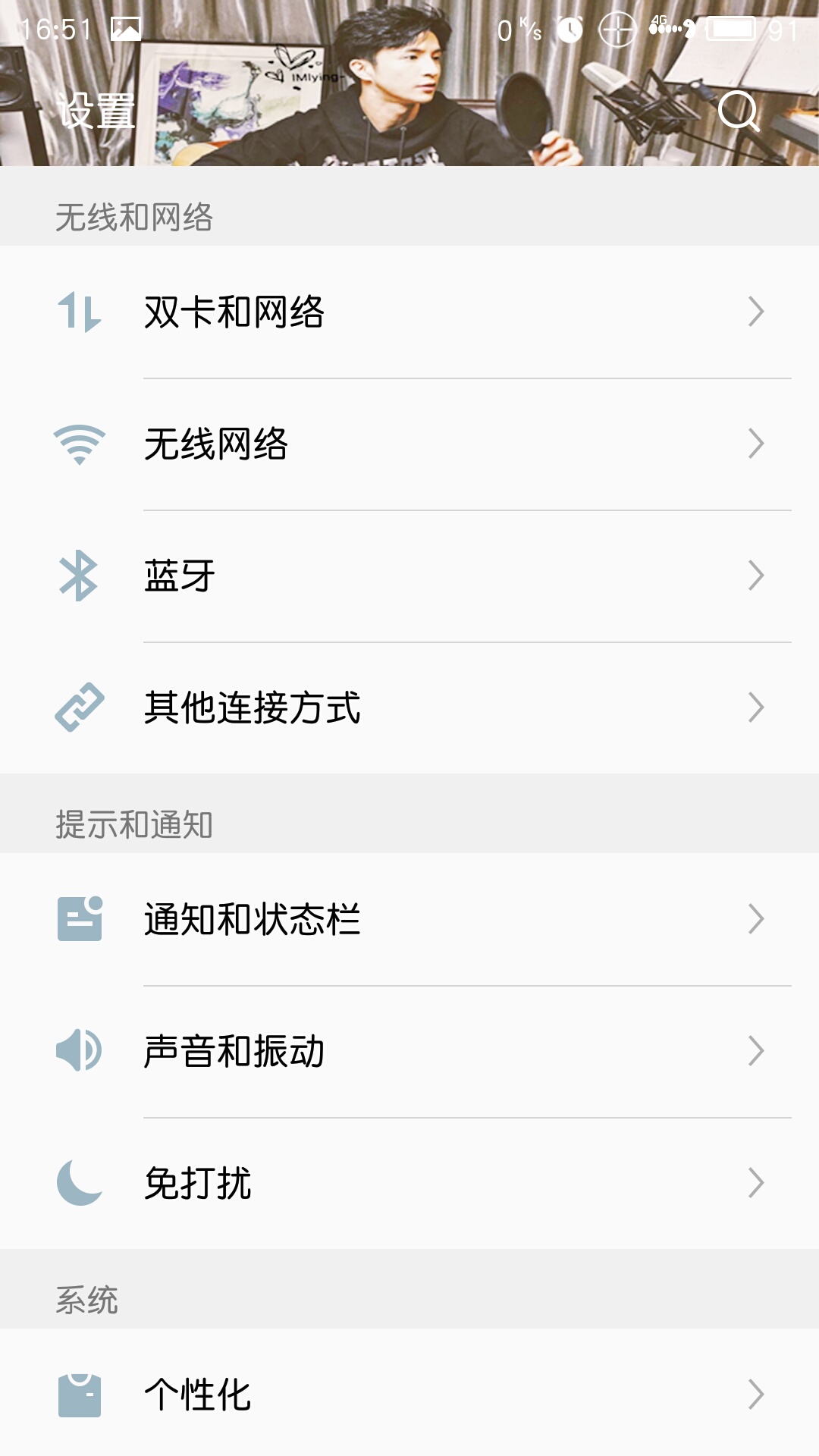Open the settings search icon
Screen dimensions: 819x1456
coord(739,111)
